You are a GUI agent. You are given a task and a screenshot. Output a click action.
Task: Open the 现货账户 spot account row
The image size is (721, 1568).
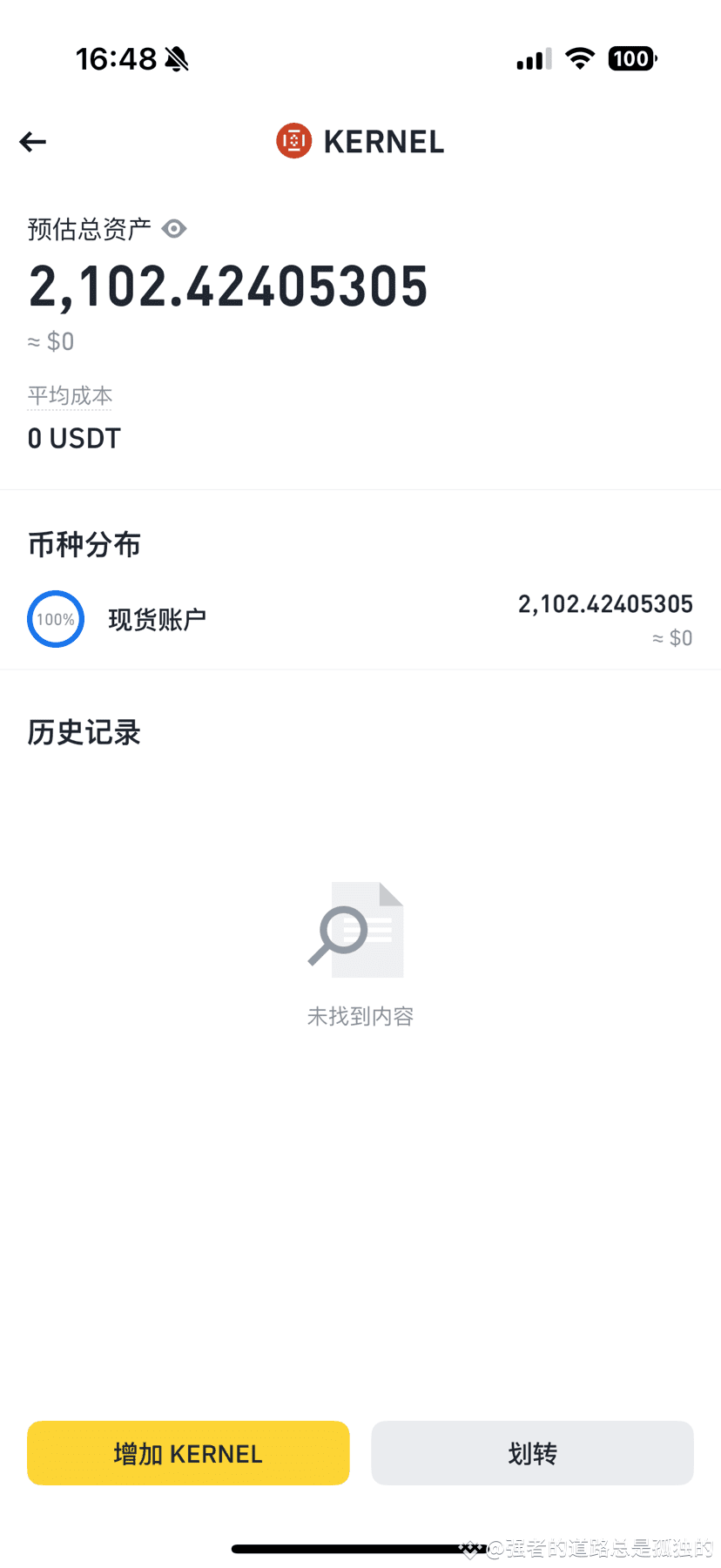tap(360, 620)
